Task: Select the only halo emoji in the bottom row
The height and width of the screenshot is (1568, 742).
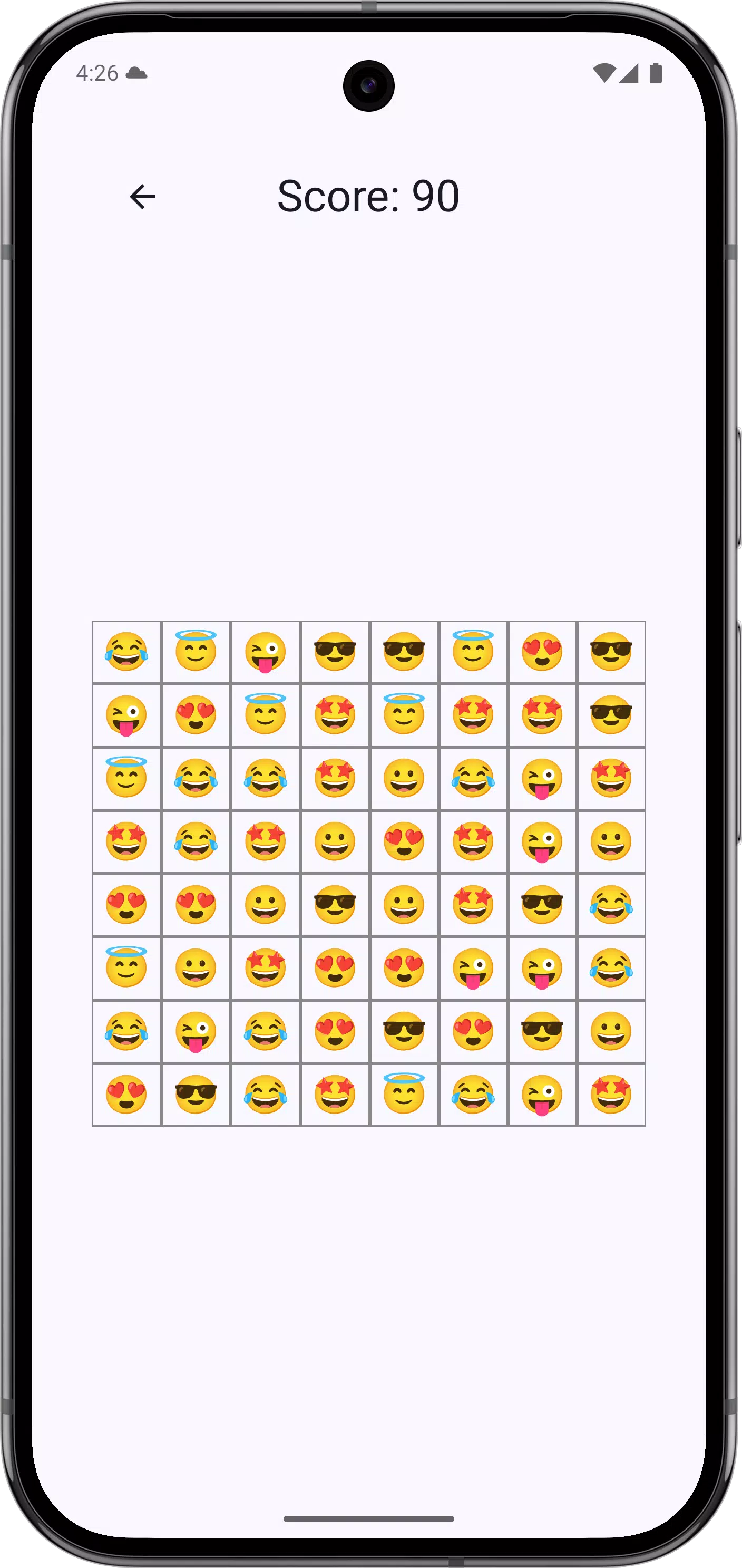Action: (404, 1095)
